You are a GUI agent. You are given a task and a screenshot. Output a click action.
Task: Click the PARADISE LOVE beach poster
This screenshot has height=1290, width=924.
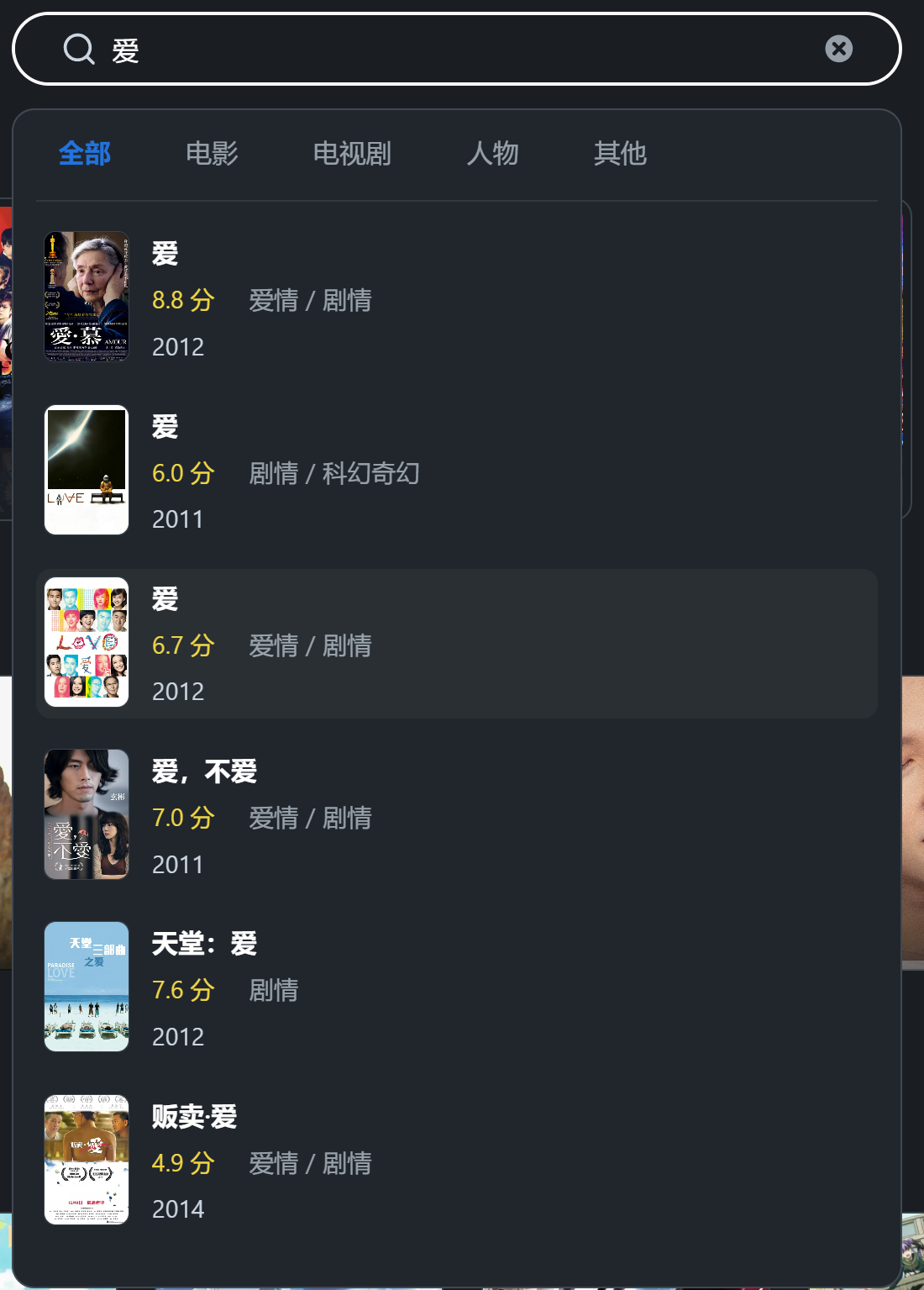(87, 986)
